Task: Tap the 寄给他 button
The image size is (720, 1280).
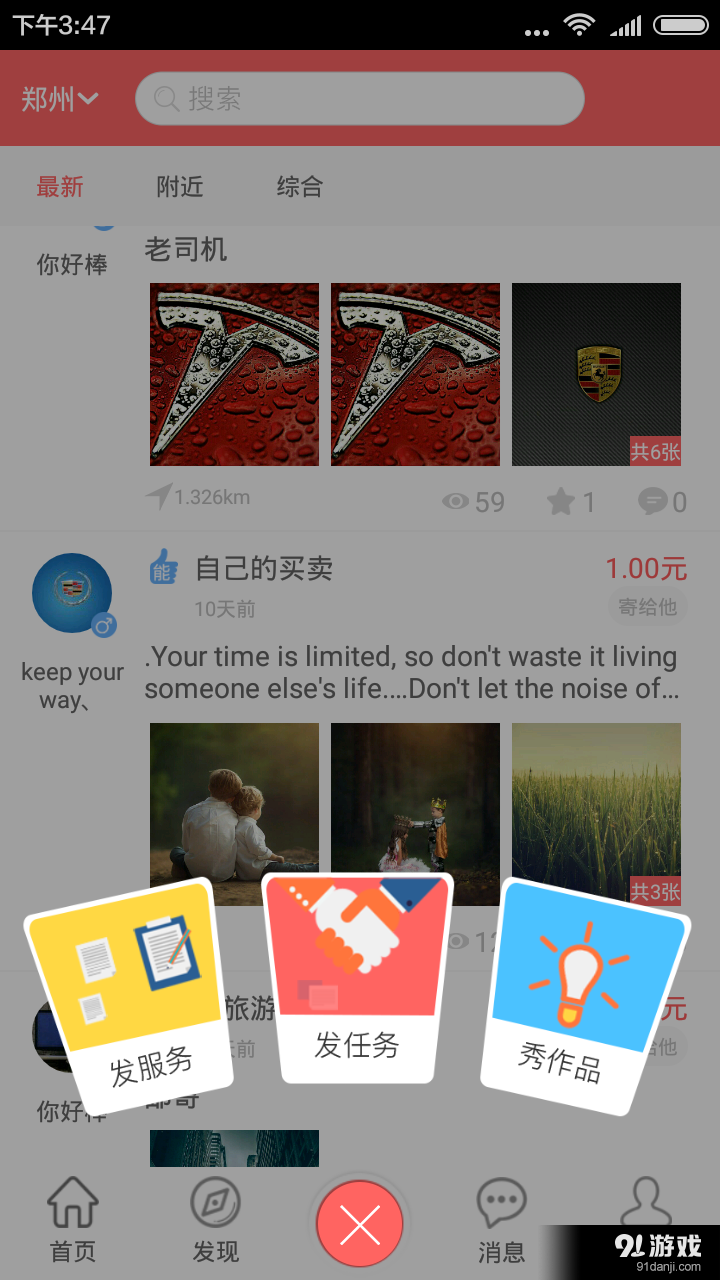Action: 647,607
